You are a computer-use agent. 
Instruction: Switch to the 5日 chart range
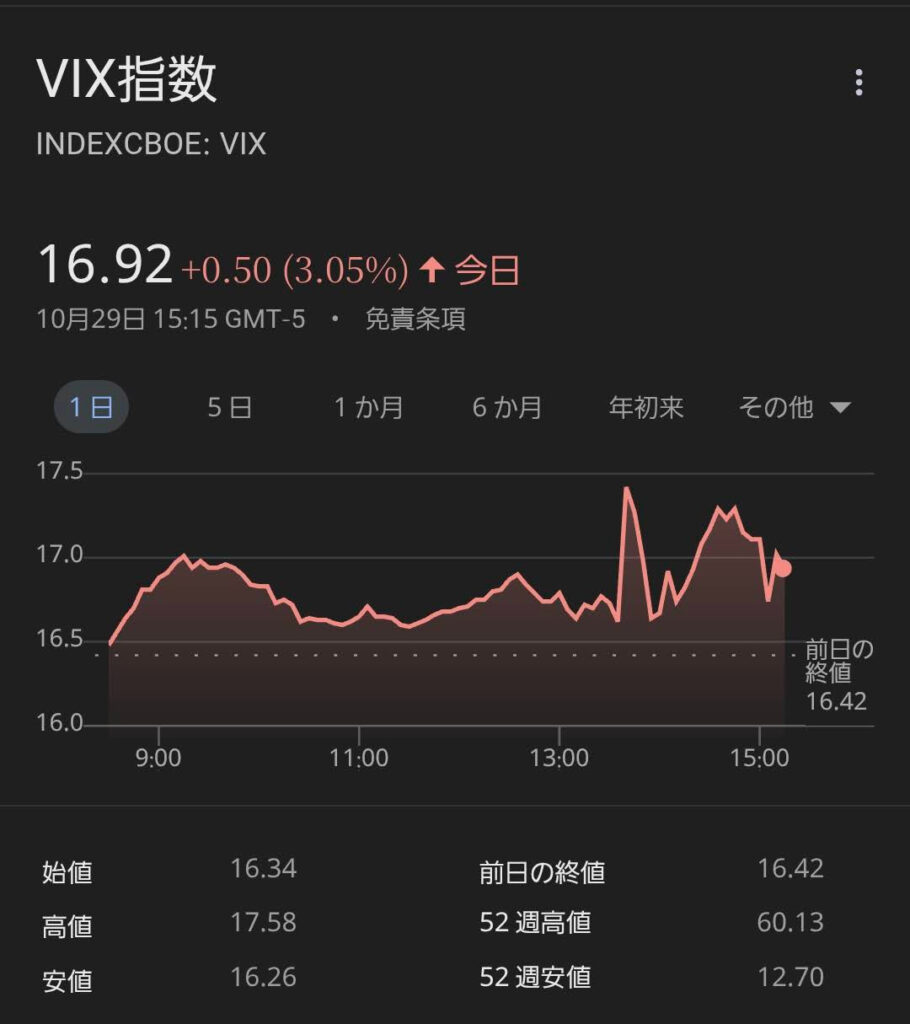click(x=229, y=408)
